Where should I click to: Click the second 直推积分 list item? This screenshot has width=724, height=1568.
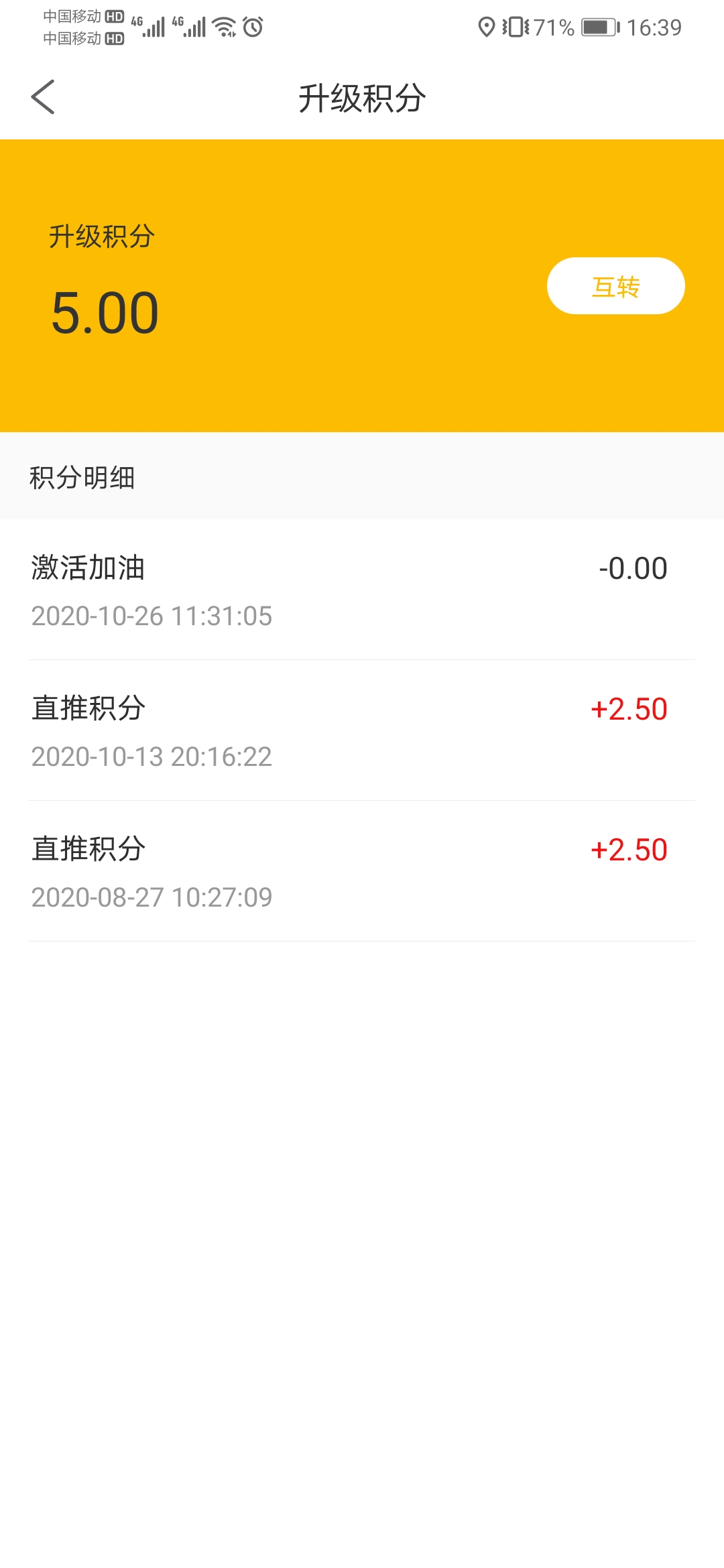pyautogui.click(x=88, y=849)
